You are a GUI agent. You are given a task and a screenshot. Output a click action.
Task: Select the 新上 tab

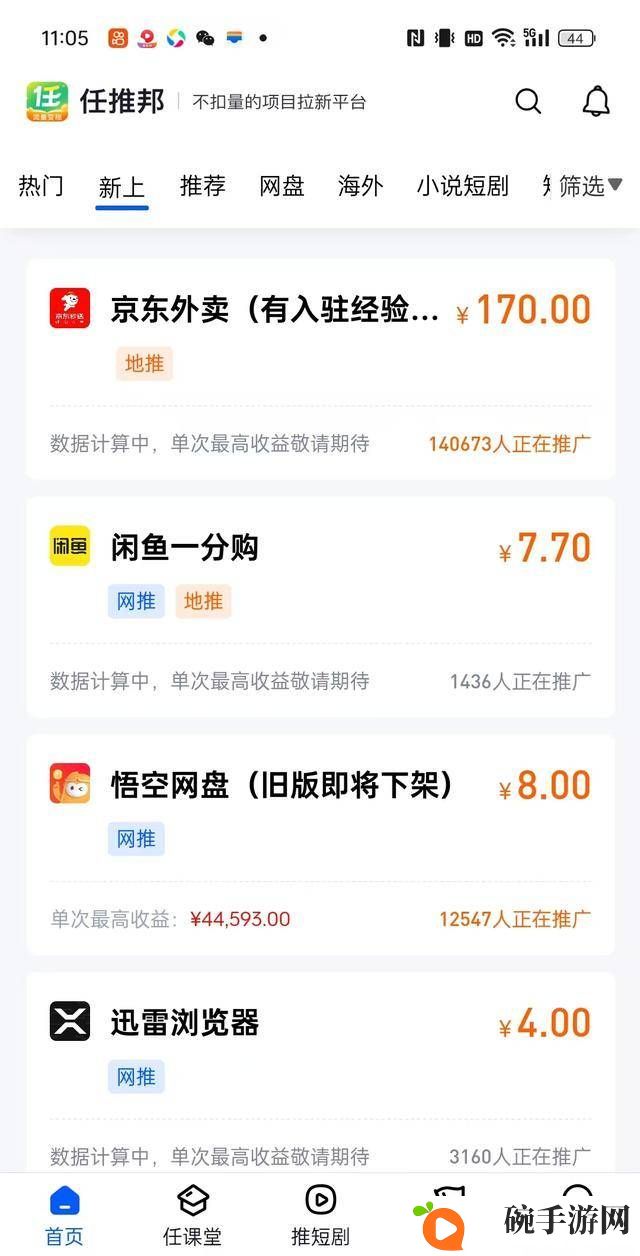(122, 187)
